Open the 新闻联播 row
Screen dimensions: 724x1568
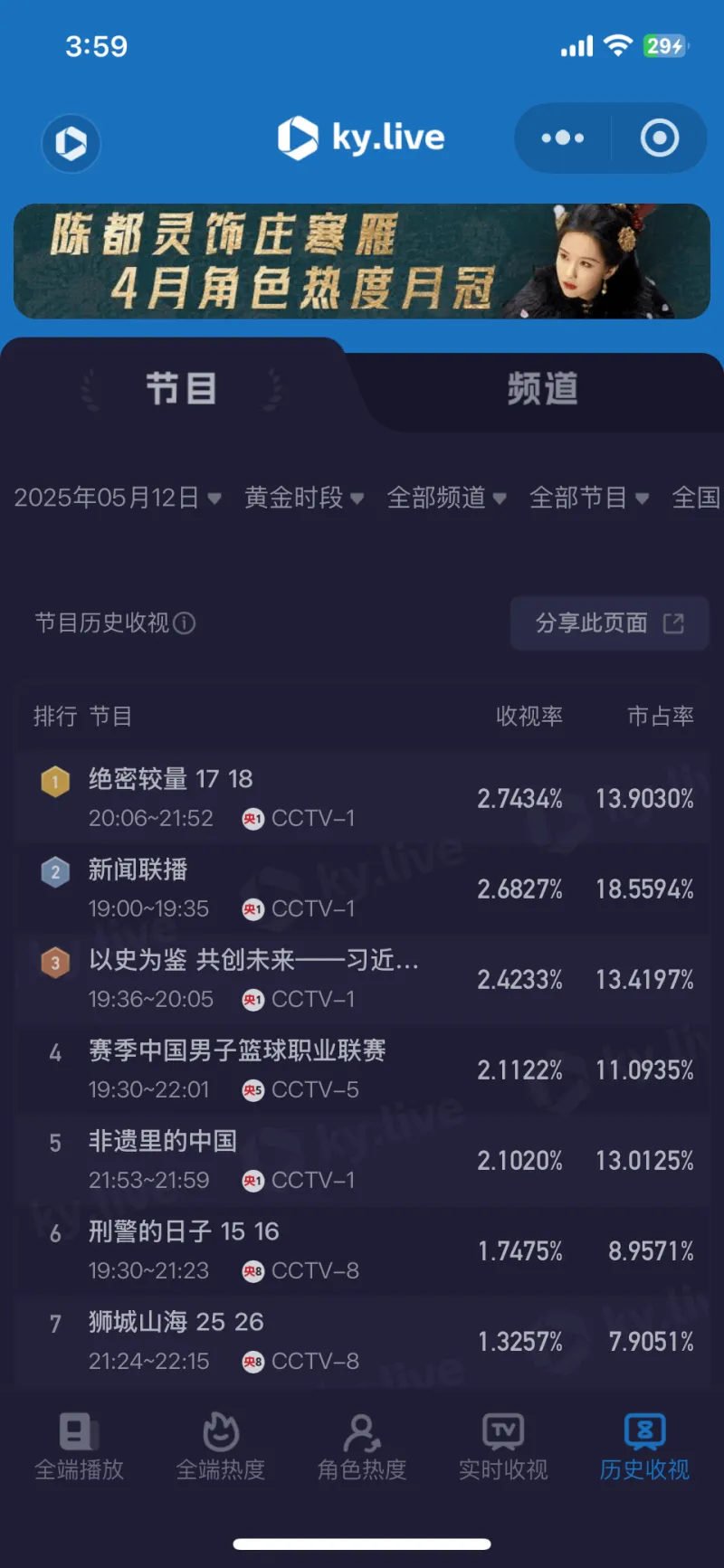point(362,889)
